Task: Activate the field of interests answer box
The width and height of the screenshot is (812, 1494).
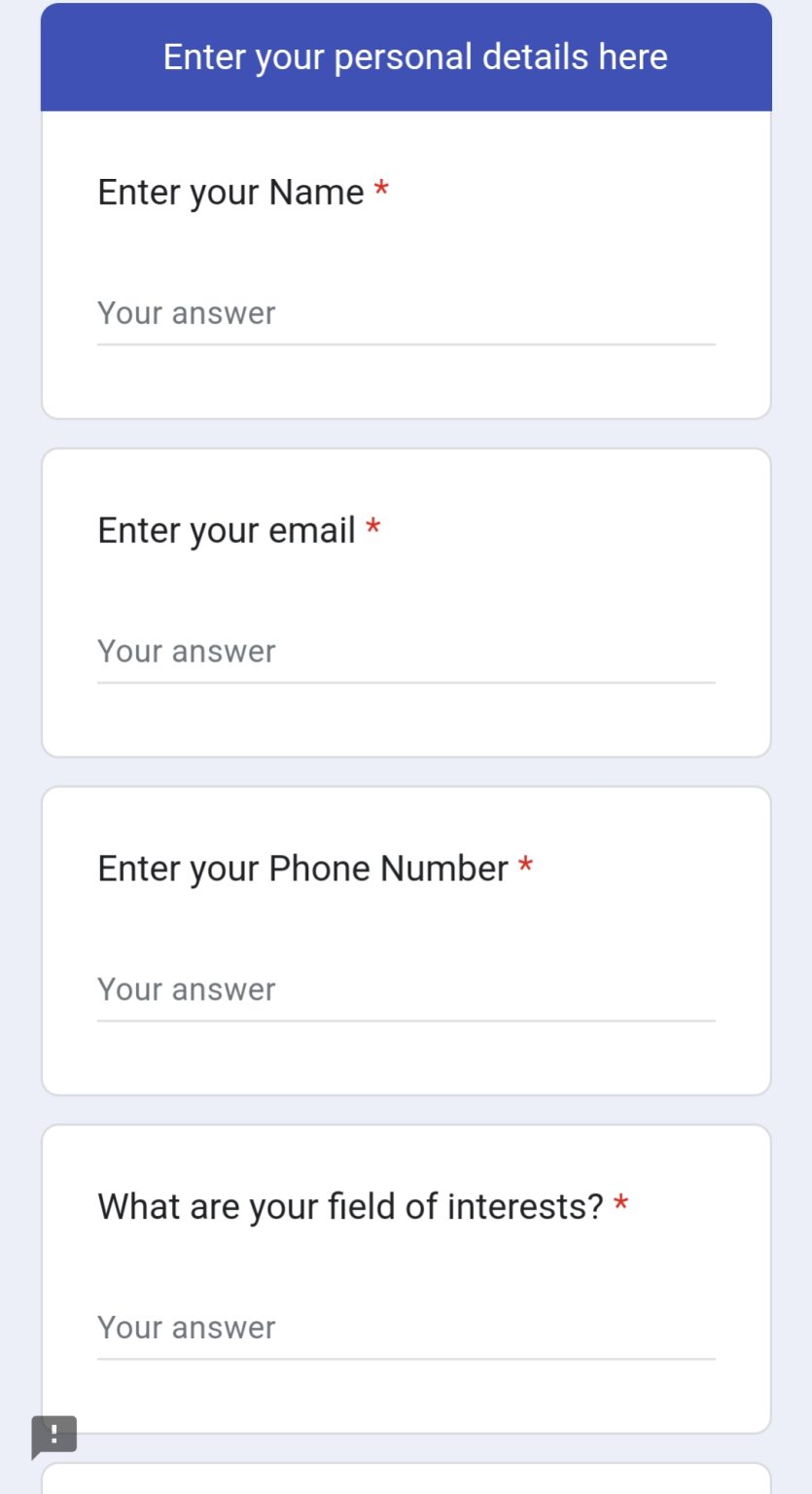Action: click(x=406, y=1329)
